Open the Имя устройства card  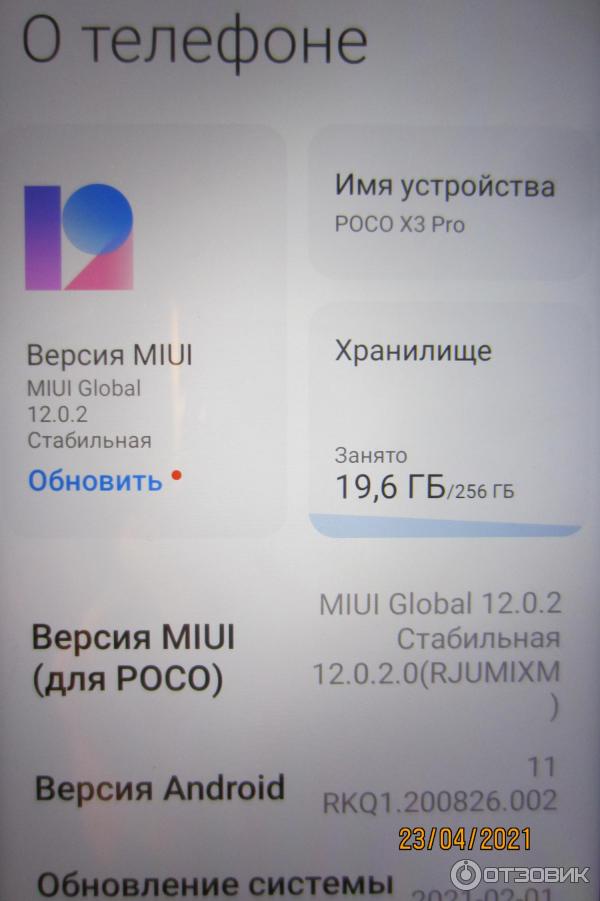pos(446,205)
